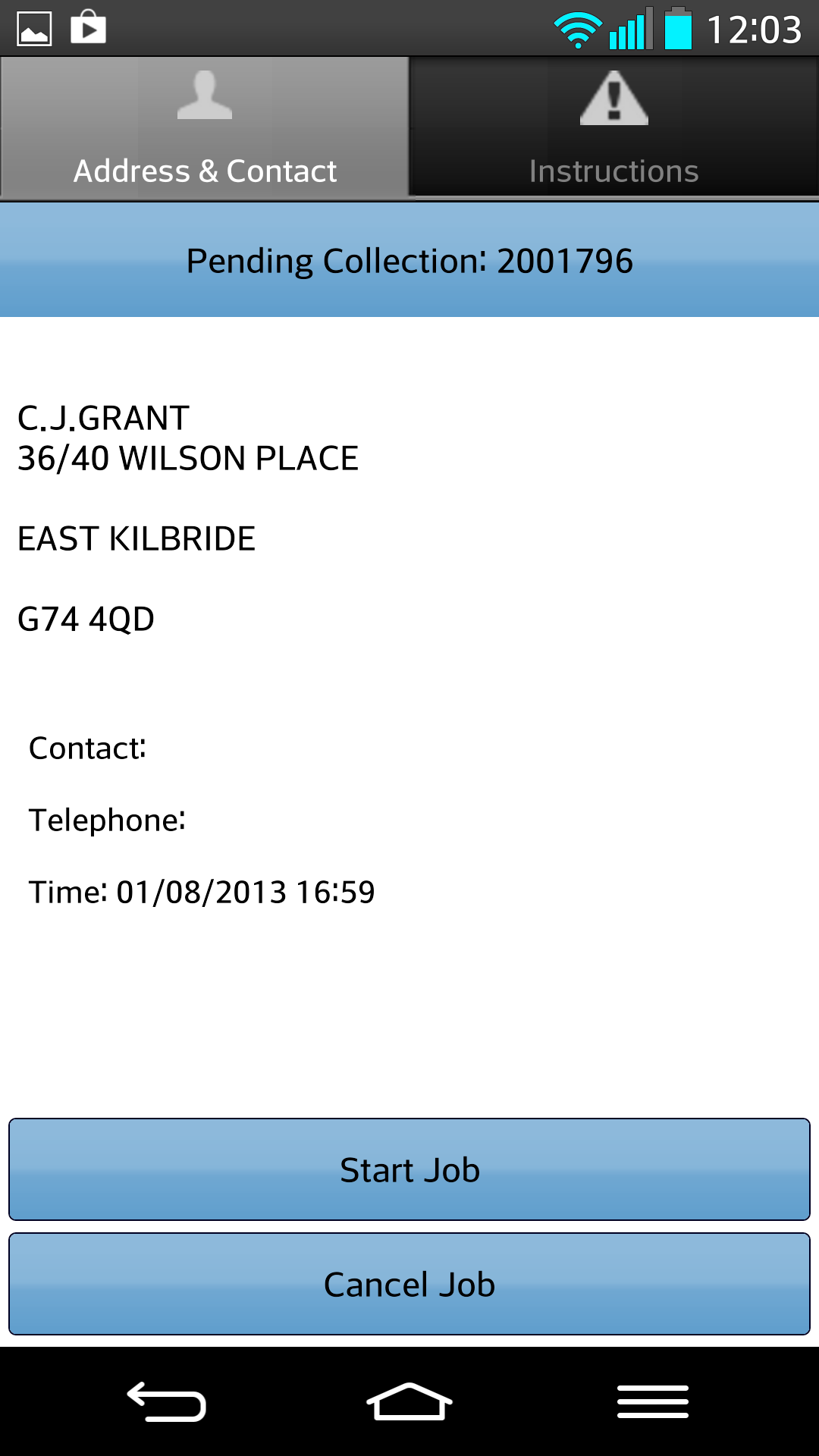Go back using the system back button
The width and height of the screenshot is (819, 1456).
coord(167,1401)
